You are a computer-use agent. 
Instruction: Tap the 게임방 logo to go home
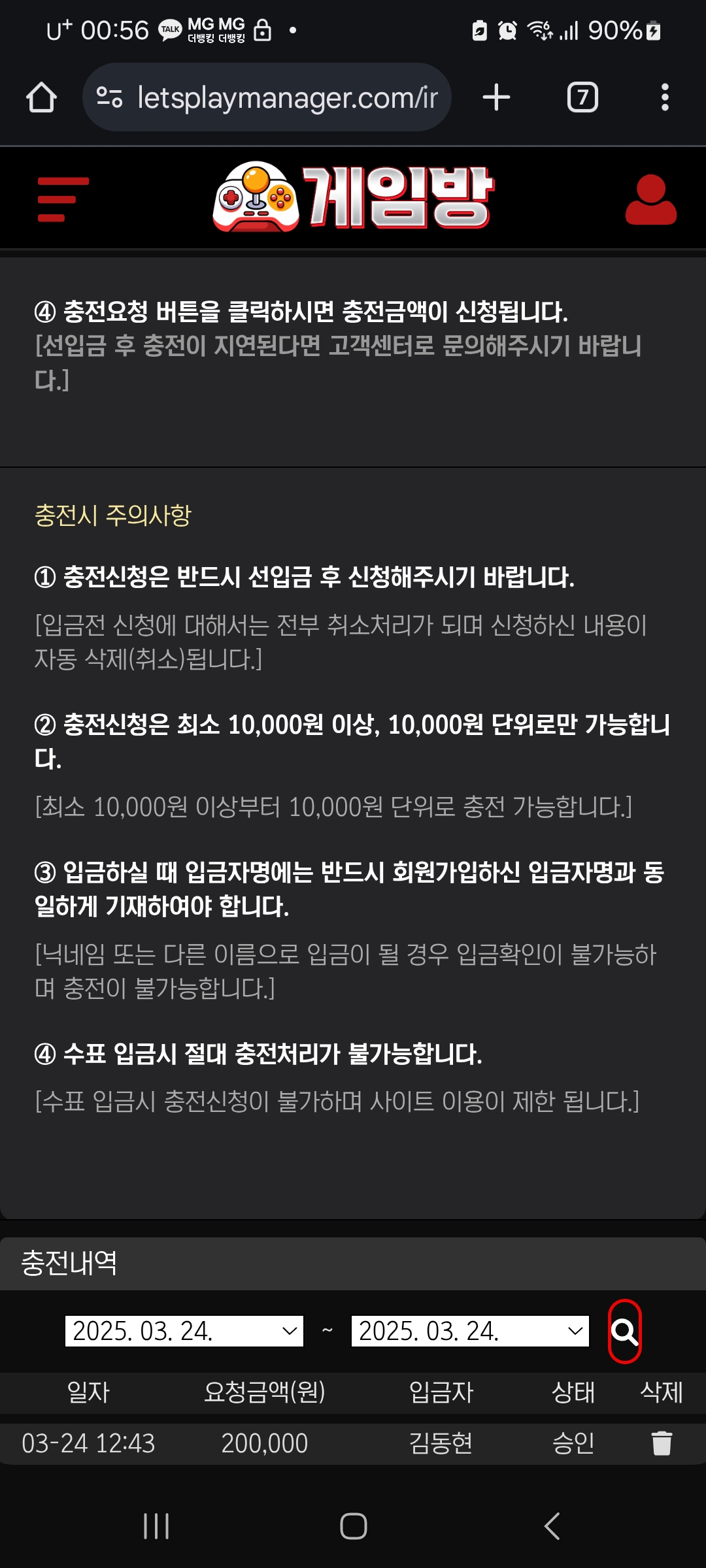(x=353, y=197)
